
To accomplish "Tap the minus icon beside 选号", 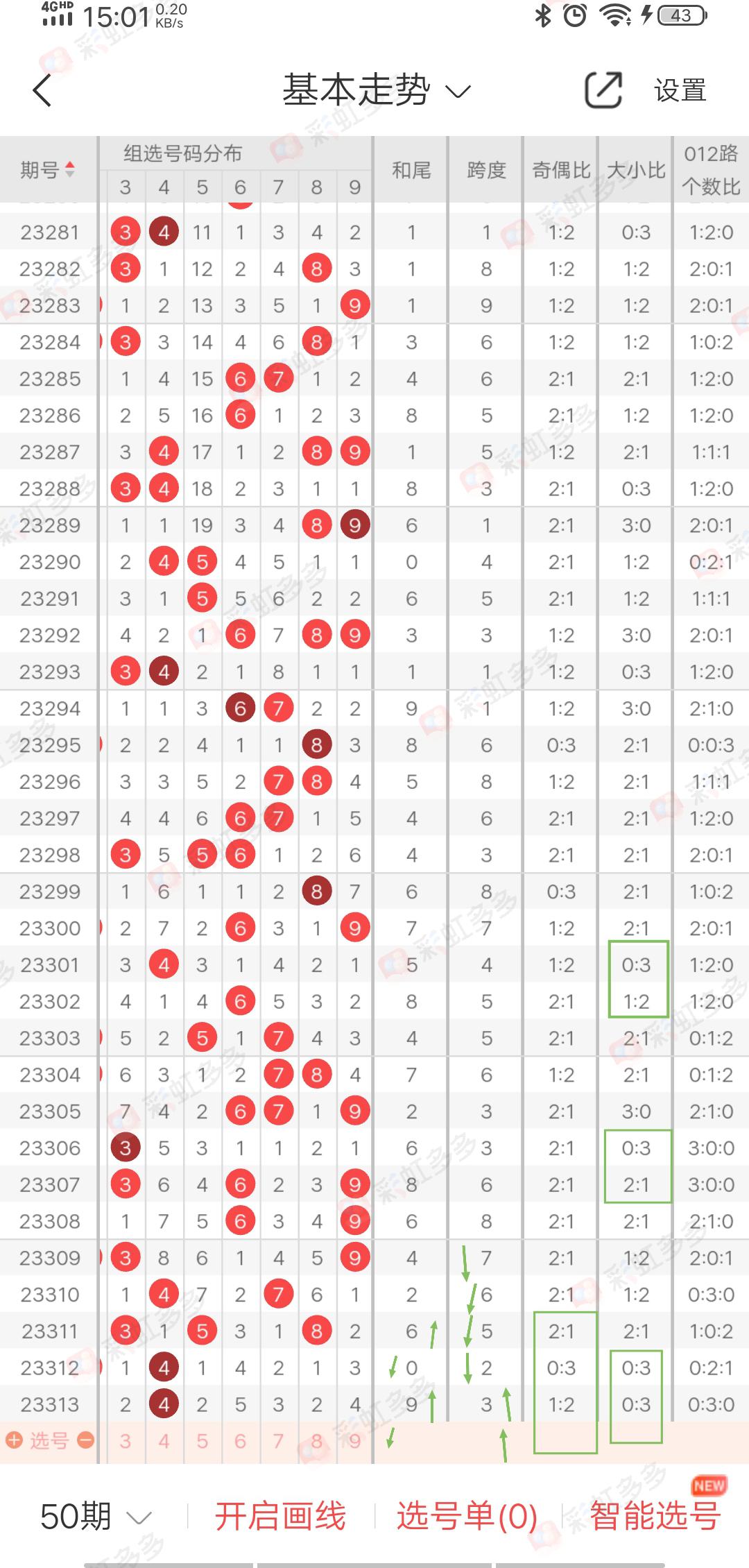I will point(85,1441).
